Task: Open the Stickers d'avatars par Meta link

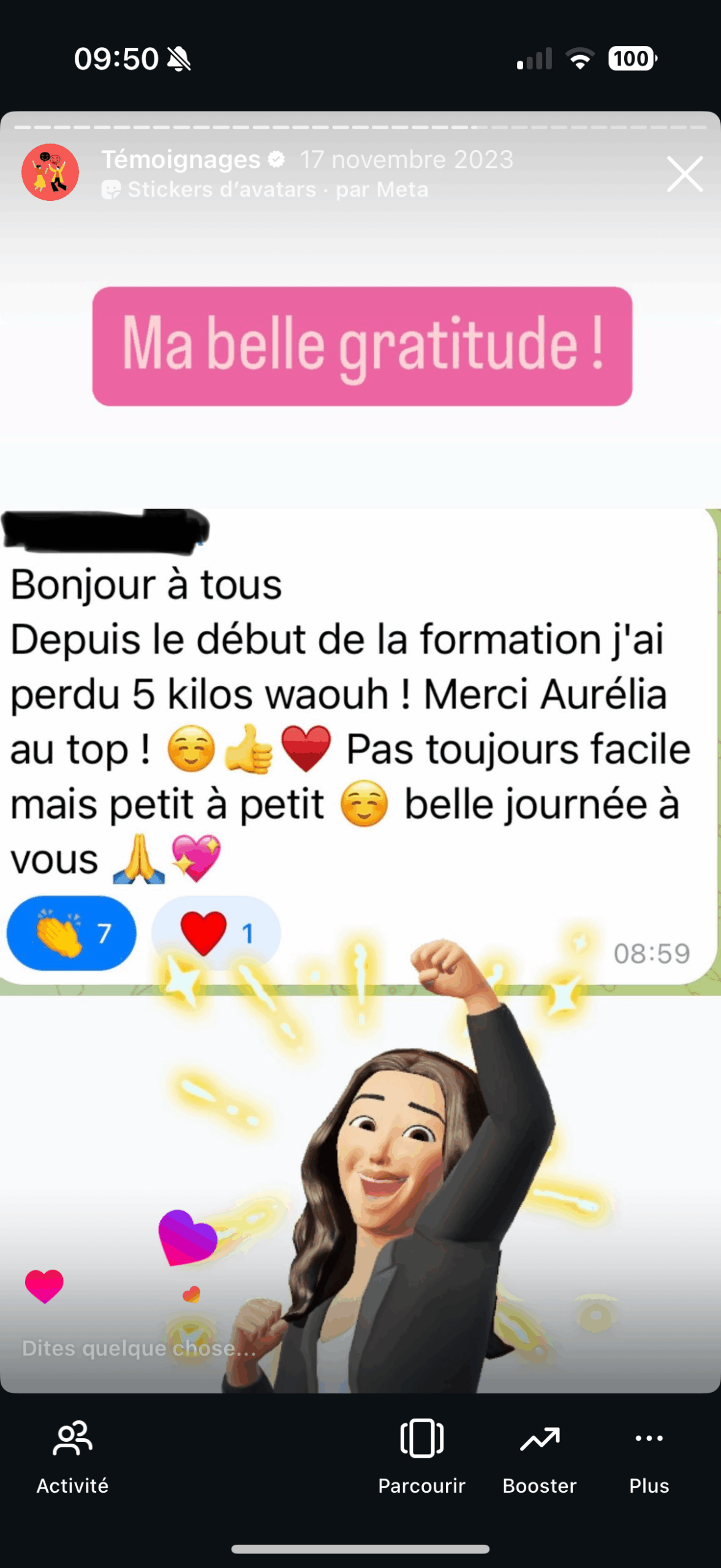Action: (265, 190)
